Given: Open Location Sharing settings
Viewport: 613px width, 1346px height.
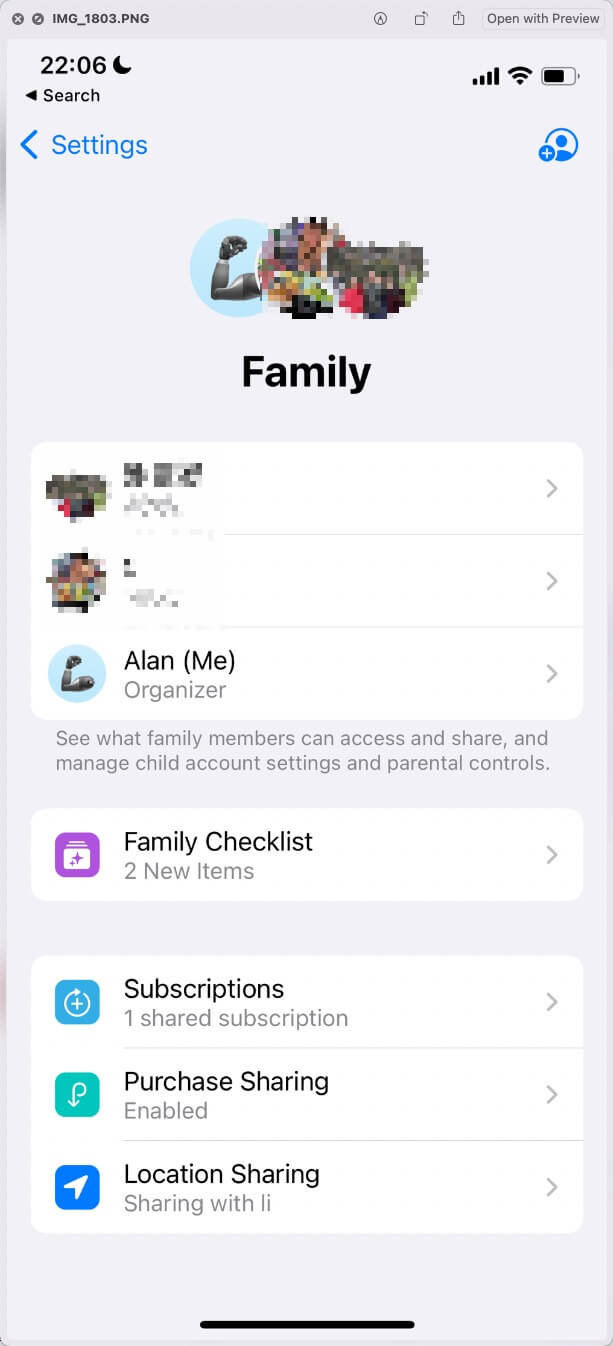Looking at the screenshot, I should 306,1187.
